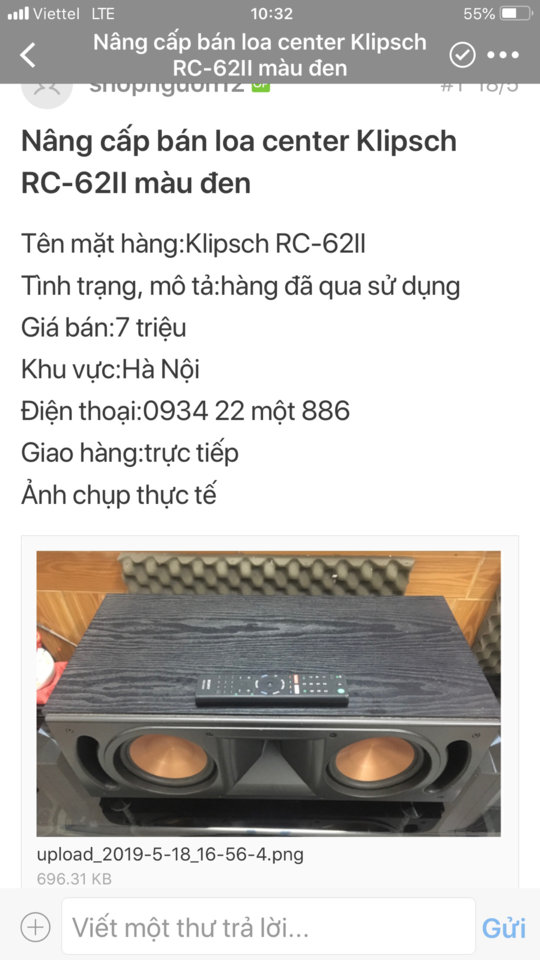Screen dimensions: 540x960
Task: Tap the checkmark circle icon in header
Action: [x=462, y=55]
